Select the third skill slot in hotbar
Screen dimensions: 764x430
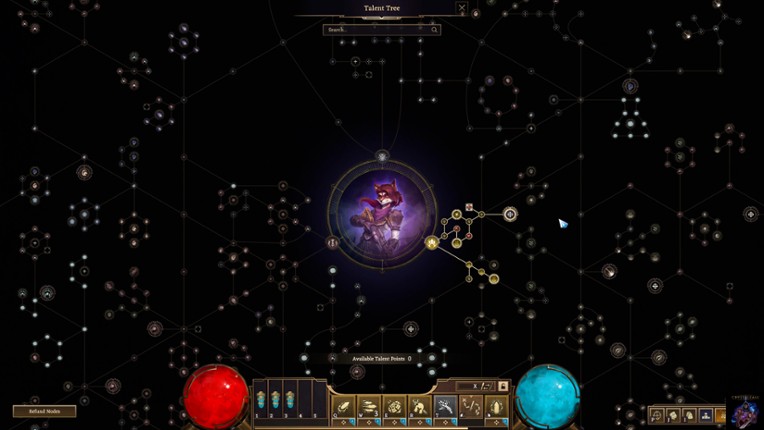point(395,406)
